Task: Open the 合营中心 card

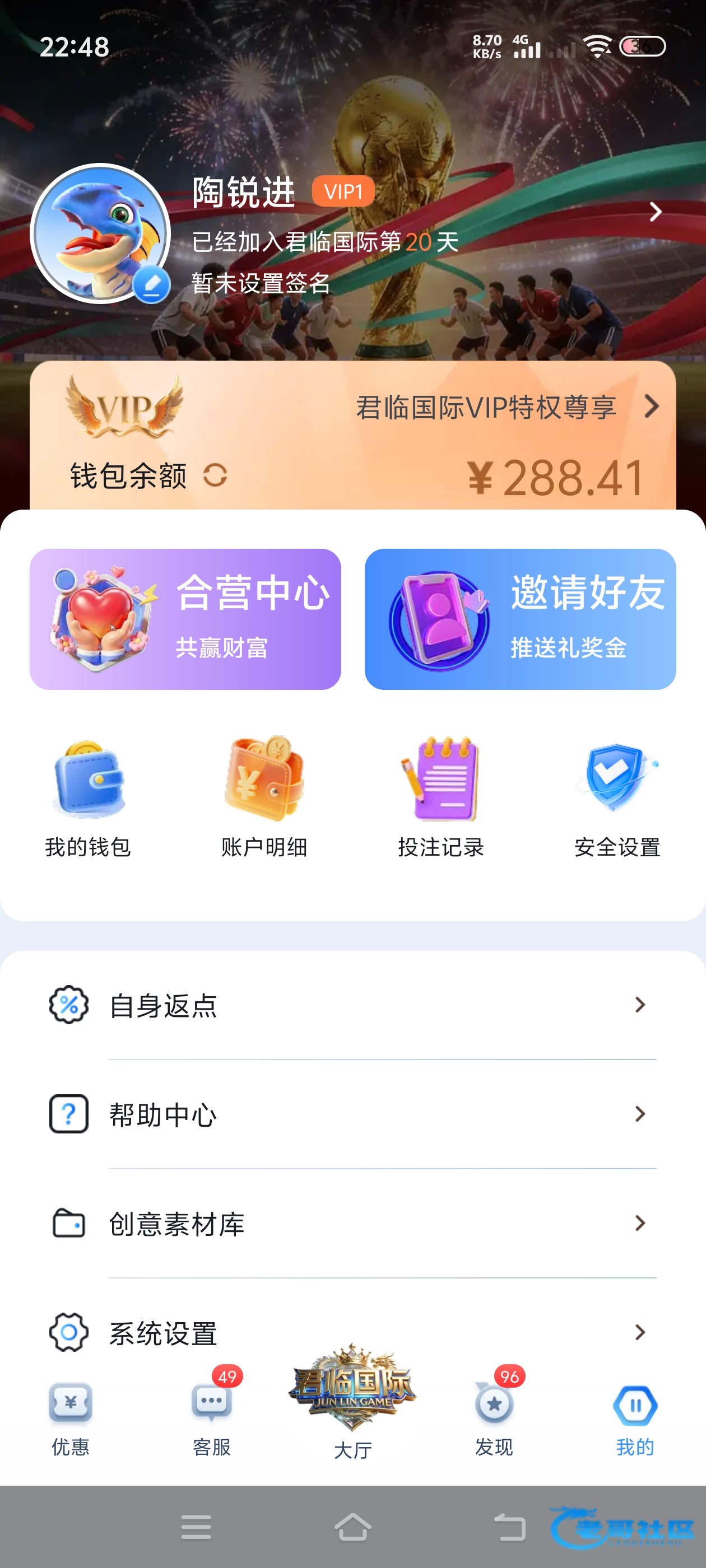Action: [x=185, y=619]
